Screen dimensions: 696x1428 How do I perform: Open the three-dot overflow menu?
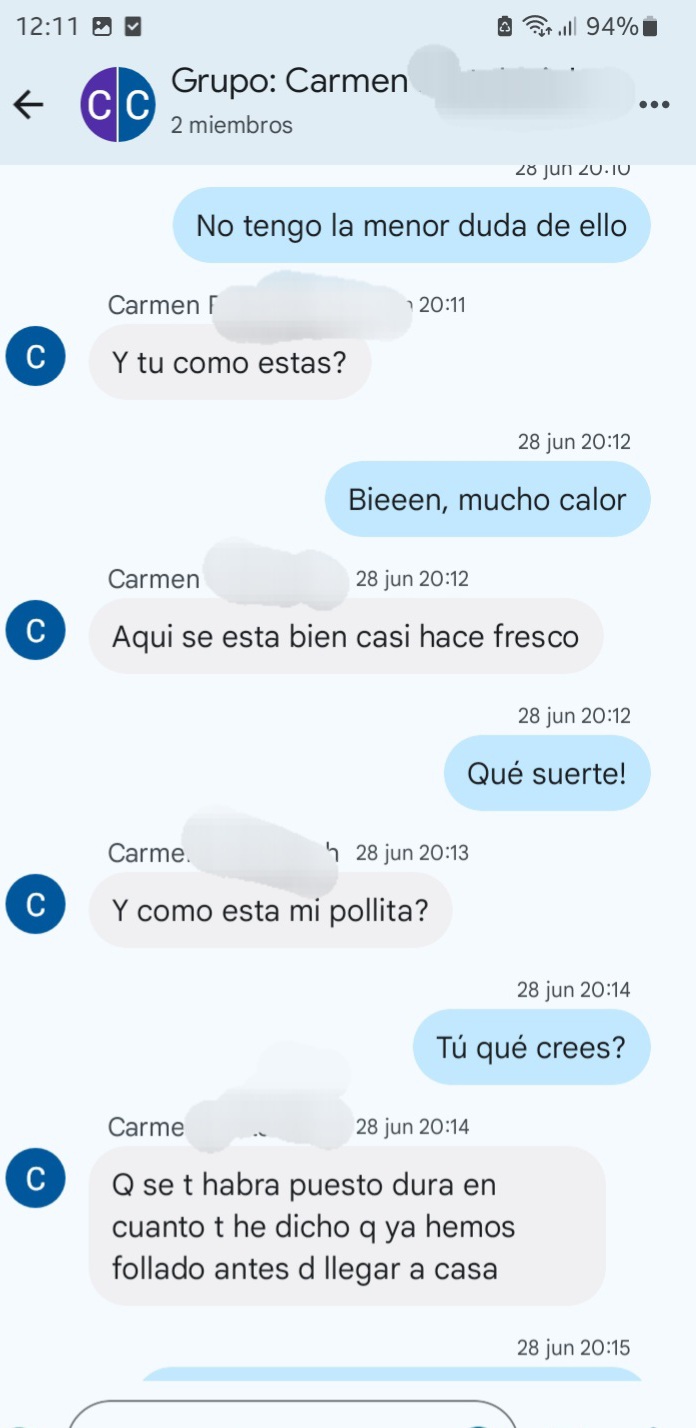click(x=653, y=104)
